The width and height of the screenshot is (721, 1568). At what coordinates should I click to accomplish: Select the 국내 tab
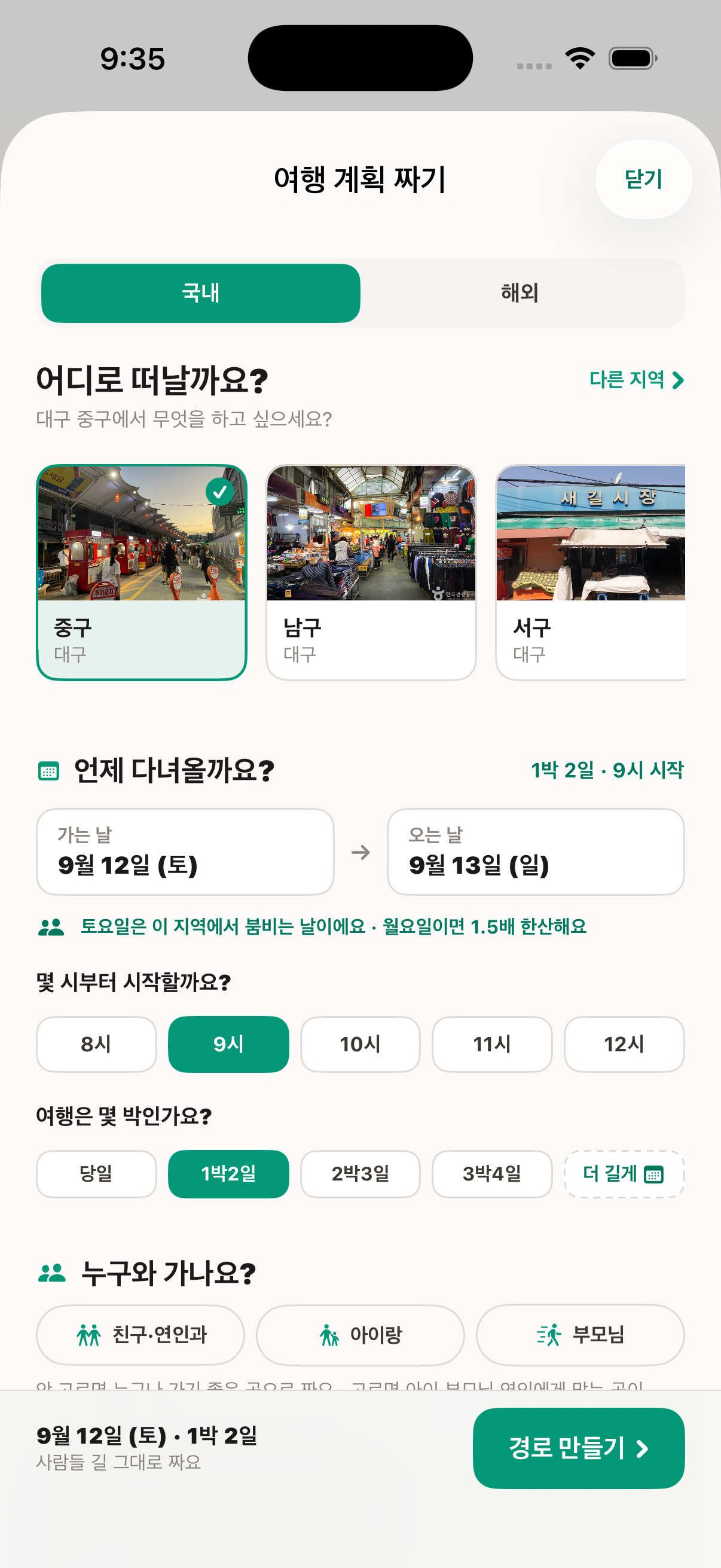[x=201, y=294]
